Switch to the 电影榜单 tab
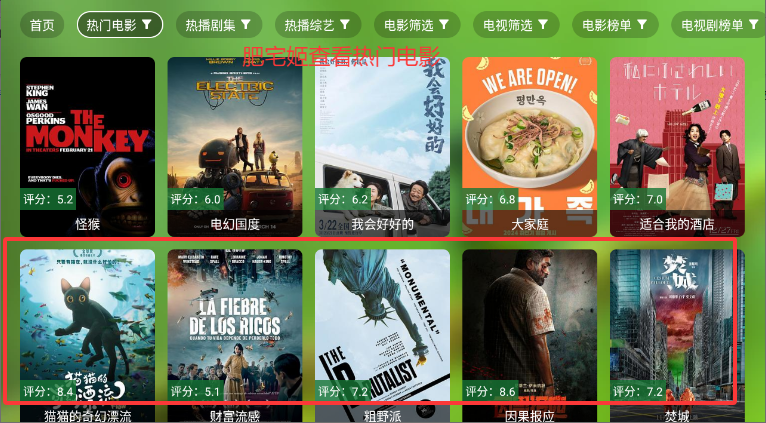 tap(615, 24)
